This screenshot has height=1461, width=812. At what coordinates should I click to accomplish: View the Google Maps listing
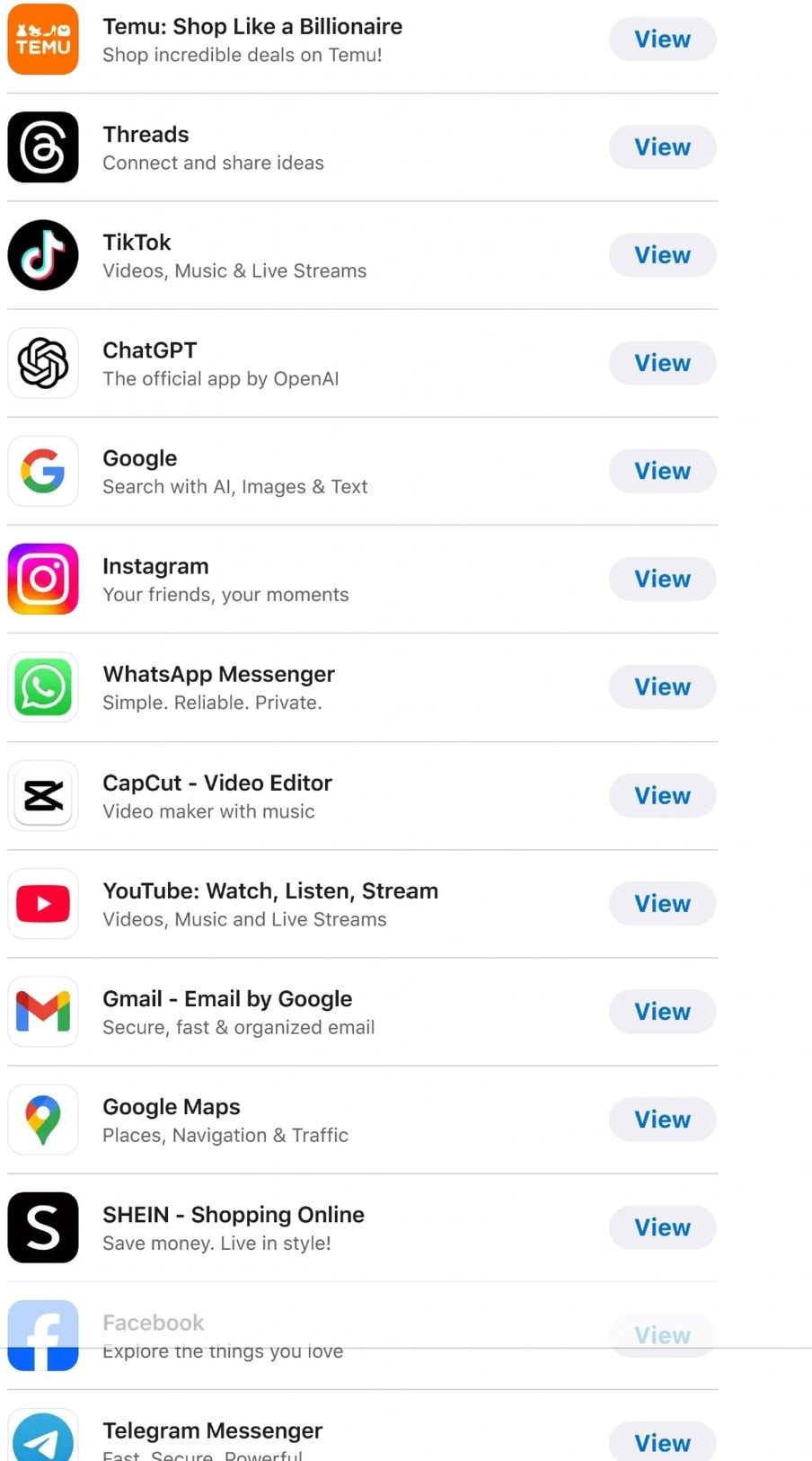coord(662,1120)
